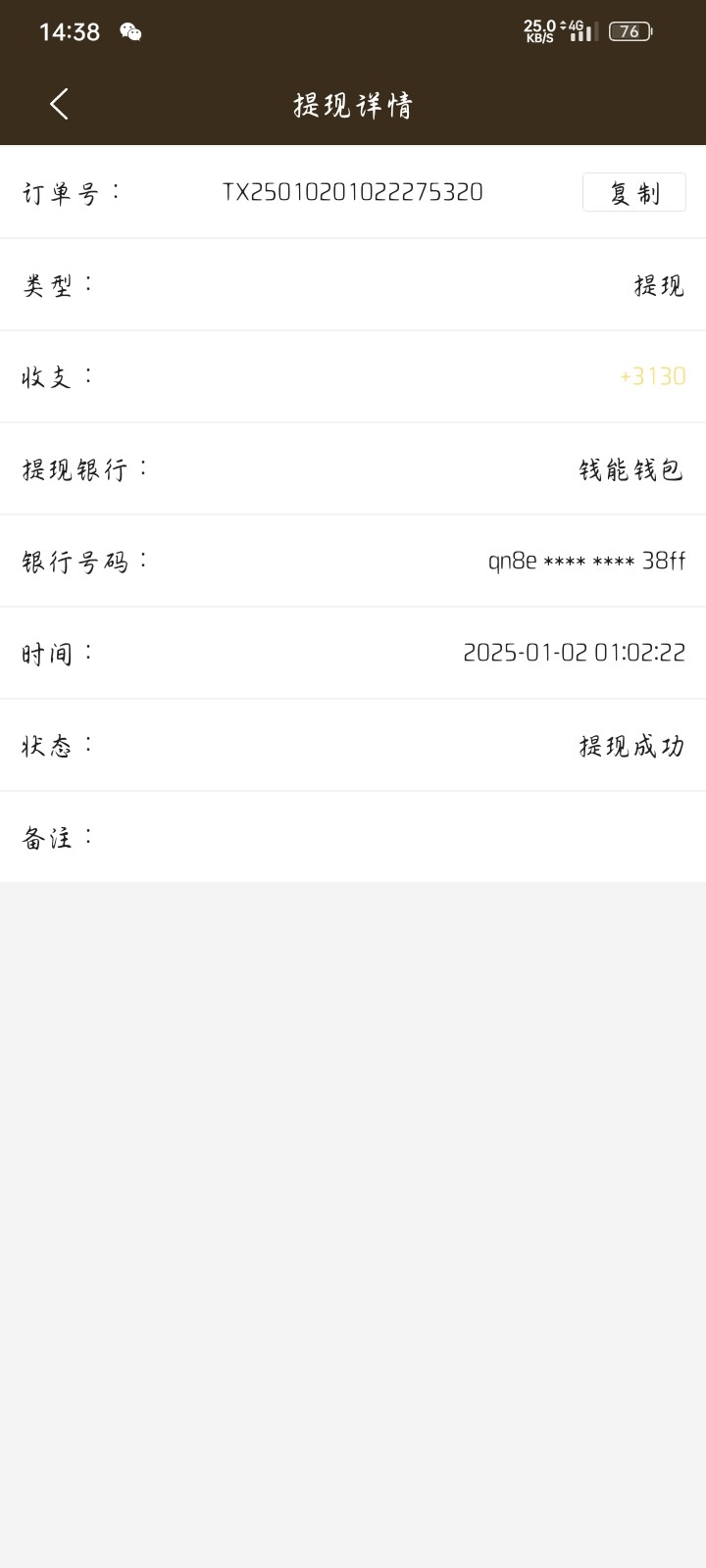Go back from the 提现详情 page

[60, 104]
